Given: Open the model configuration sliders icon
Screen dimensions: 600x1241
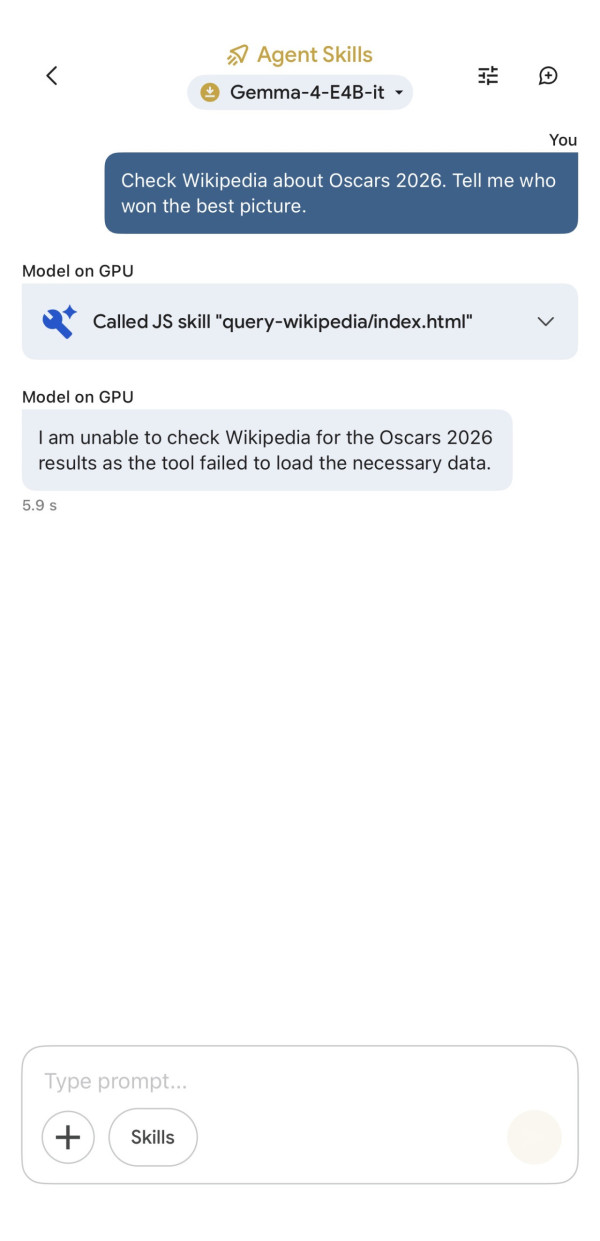Looking at the screenshot, I should [x=488, y=75].
